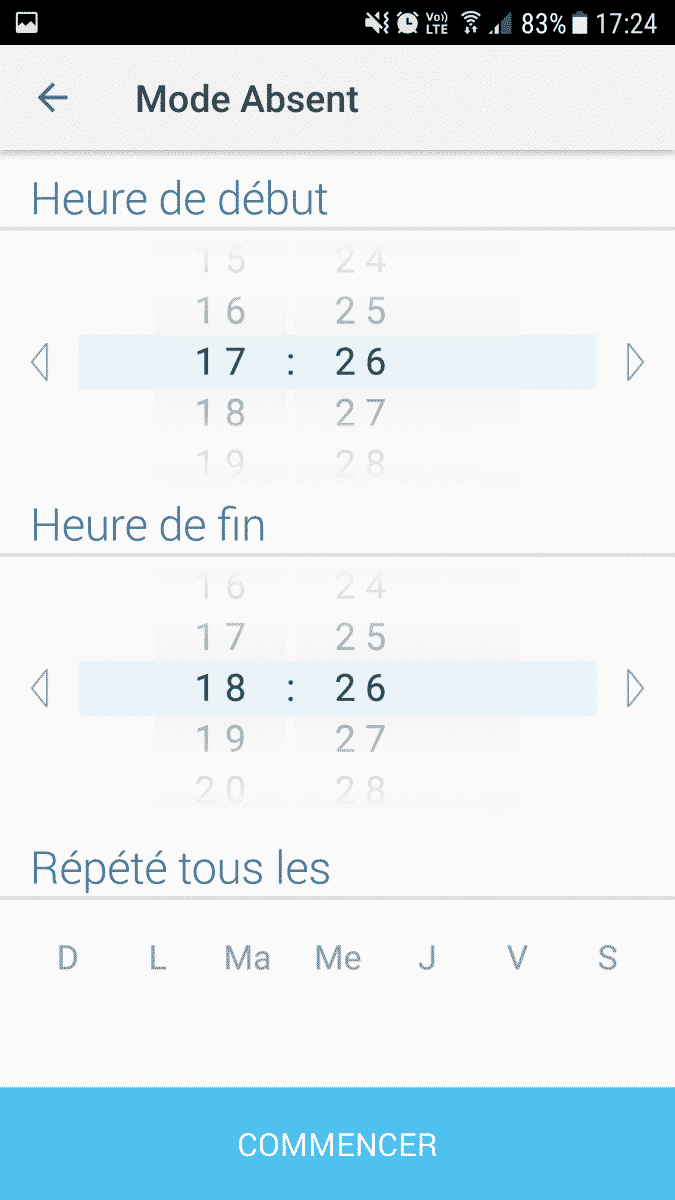Tap the COMMENCER button
Image resolution: width=675 pixels, height=1200 pixels.
[x=337, y=1144]
